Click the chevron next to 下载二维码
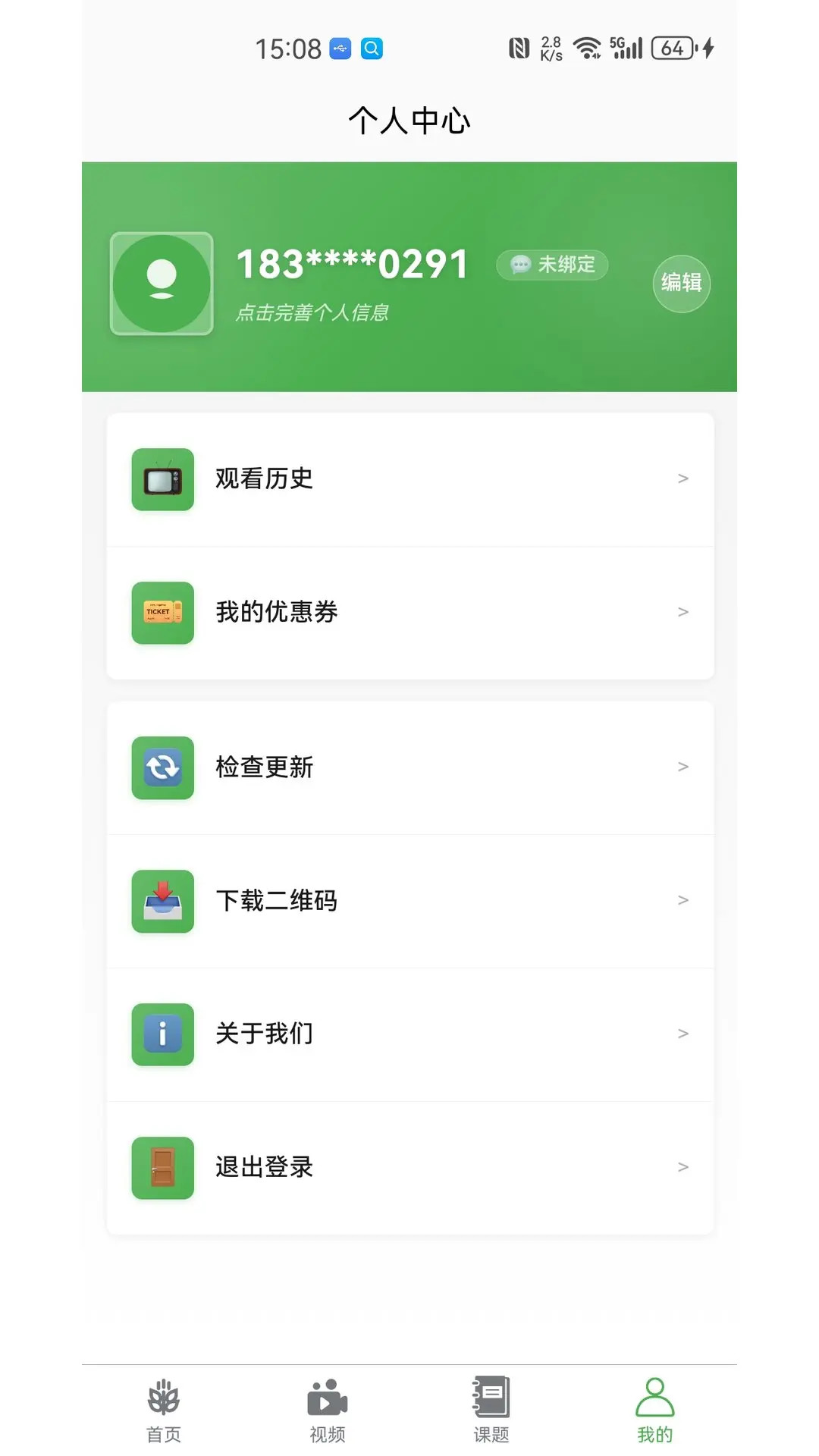Screen dimensions: 819x1456 click(682, 900)
